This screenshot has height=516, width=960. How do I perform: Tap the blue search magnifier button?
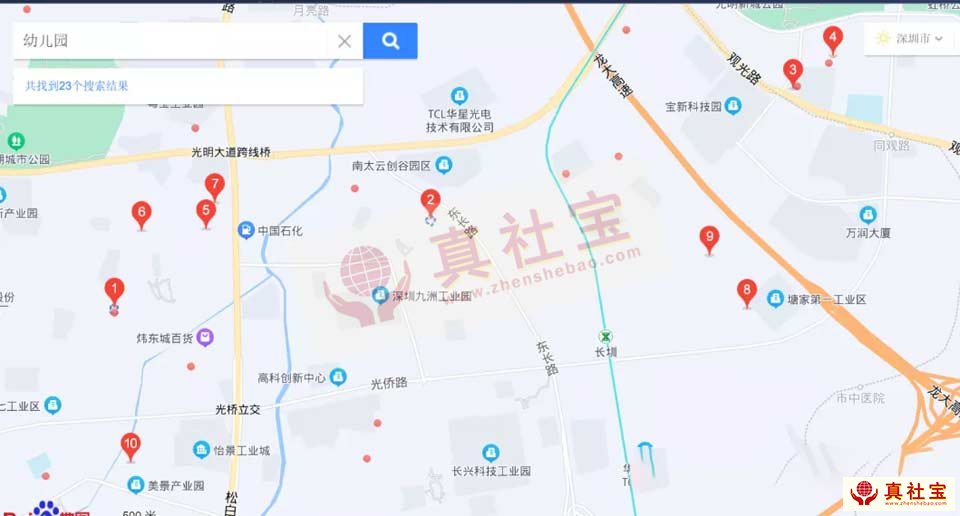click(x=390, y=41)
